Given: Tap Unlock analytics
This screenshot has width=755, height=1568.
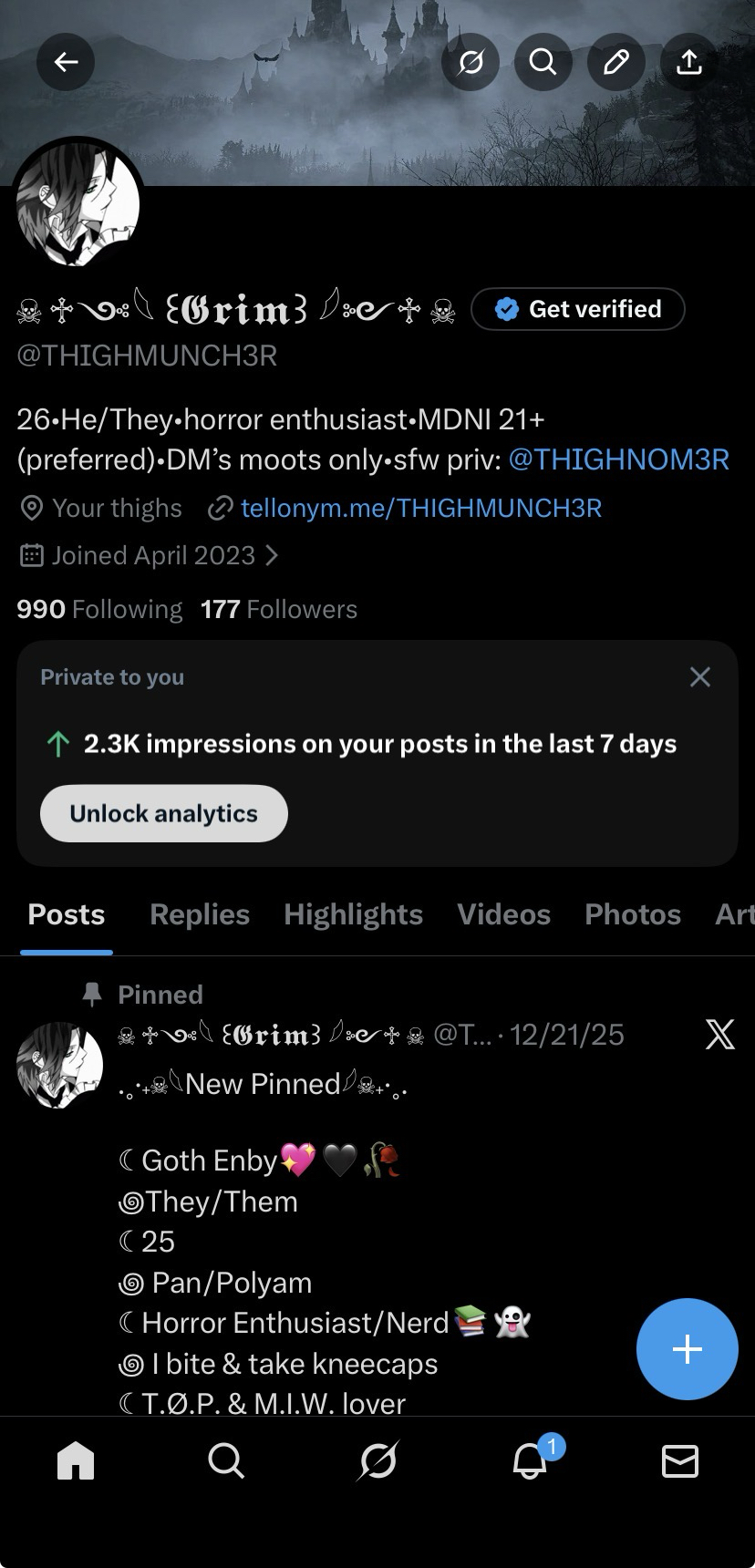Looking at the screenshot, I should pyautogui.click(x=164, y=813).
